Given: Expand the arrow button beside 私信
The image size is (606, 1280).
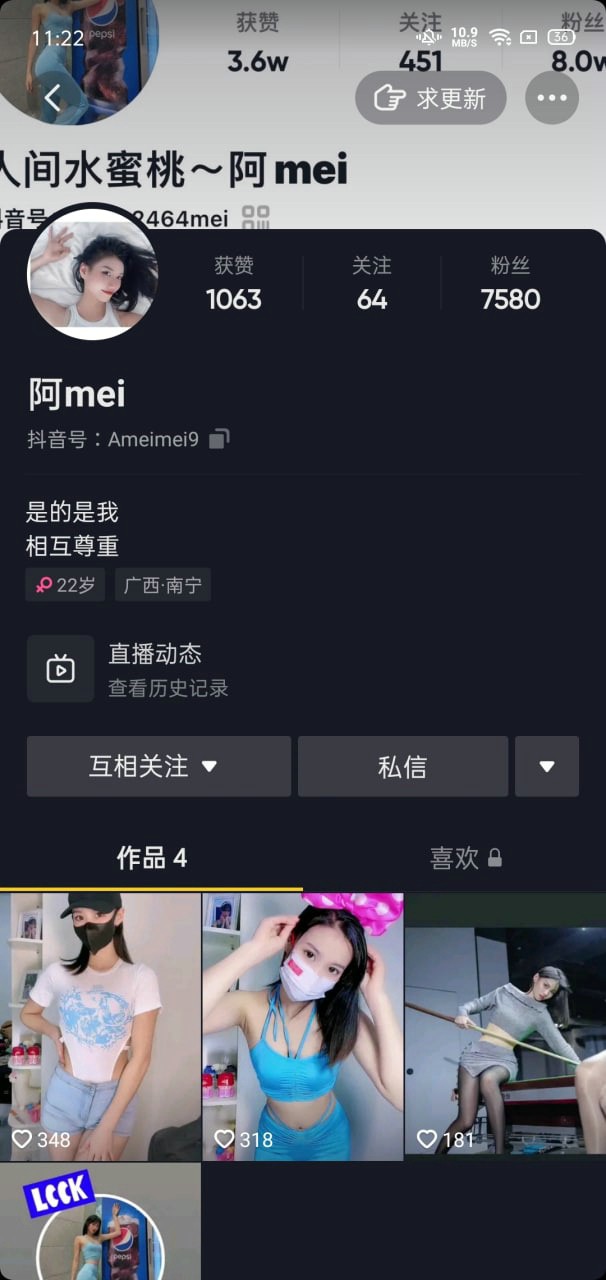Looking at the screenshot, I should pyautogui.click(x=547, y=767).
